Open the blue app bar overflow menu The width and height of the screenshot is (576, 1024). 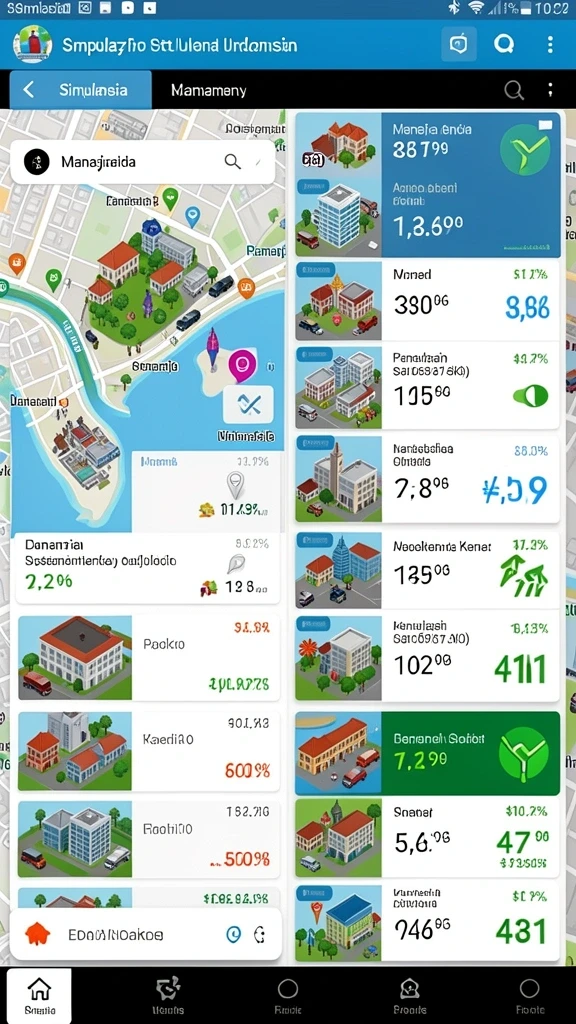pos(551,44)
